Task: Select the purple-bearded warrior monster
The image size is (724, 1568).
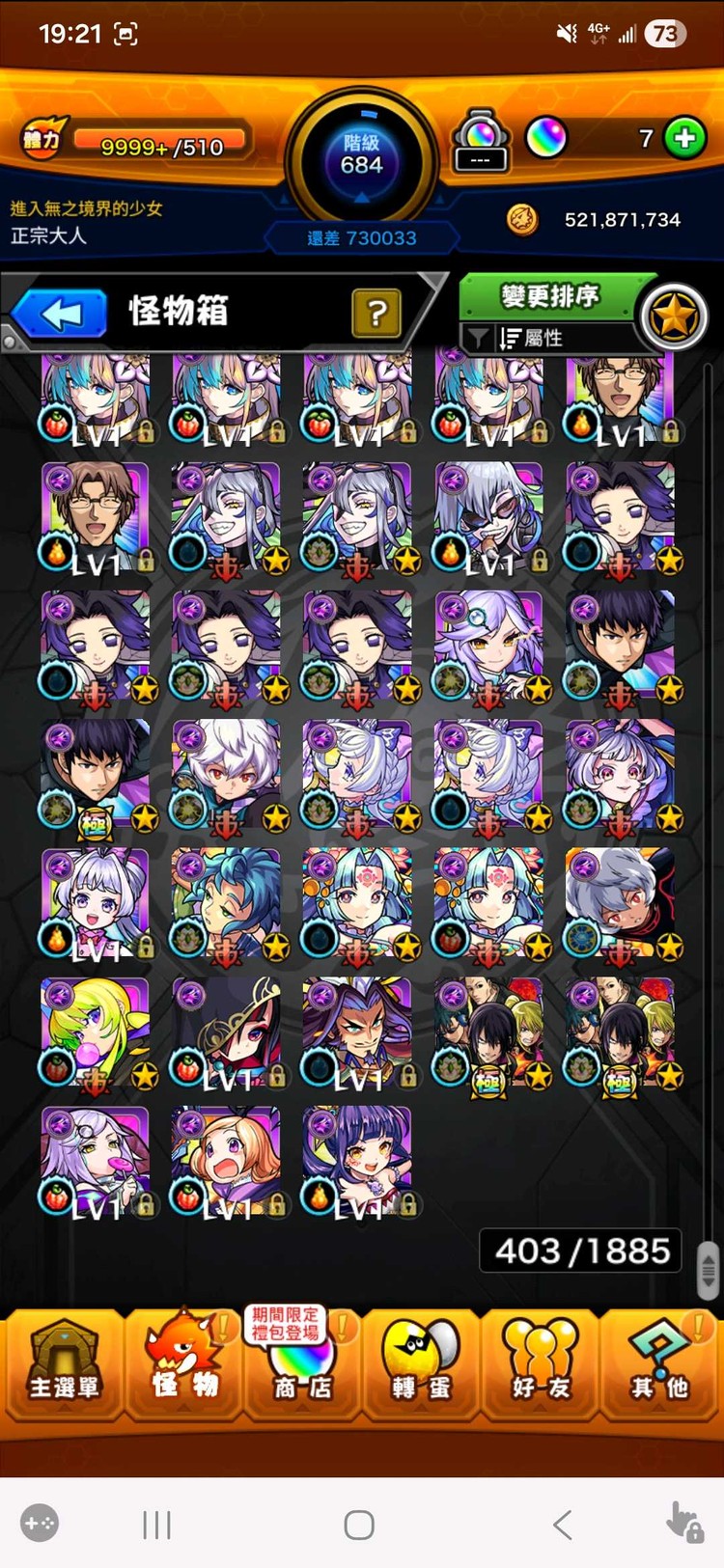Action: (358, 1032)
